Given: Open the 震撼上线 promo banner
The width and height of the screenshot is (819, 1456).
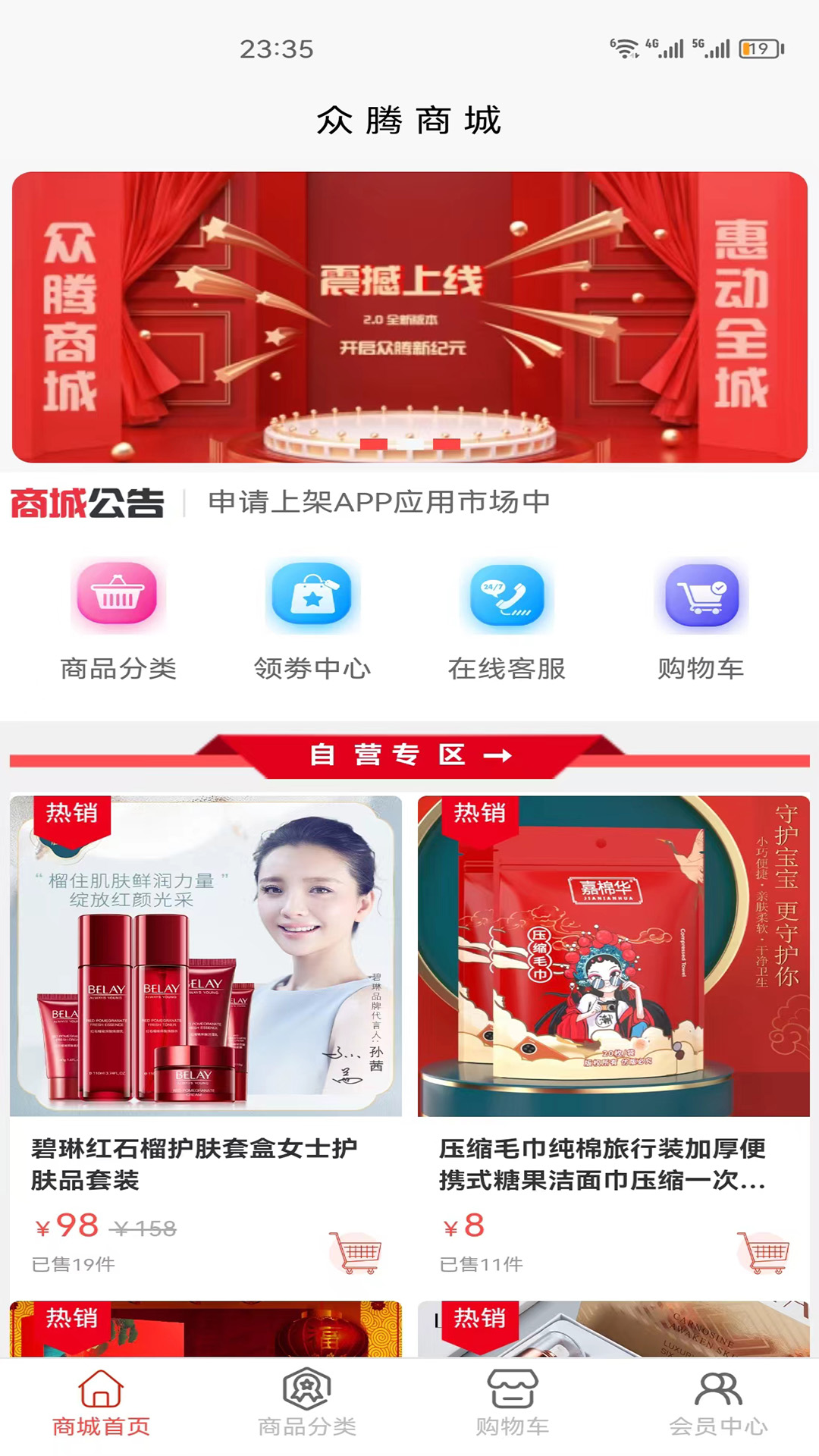Looking at the screenshot, I should [x=409, y=317].
